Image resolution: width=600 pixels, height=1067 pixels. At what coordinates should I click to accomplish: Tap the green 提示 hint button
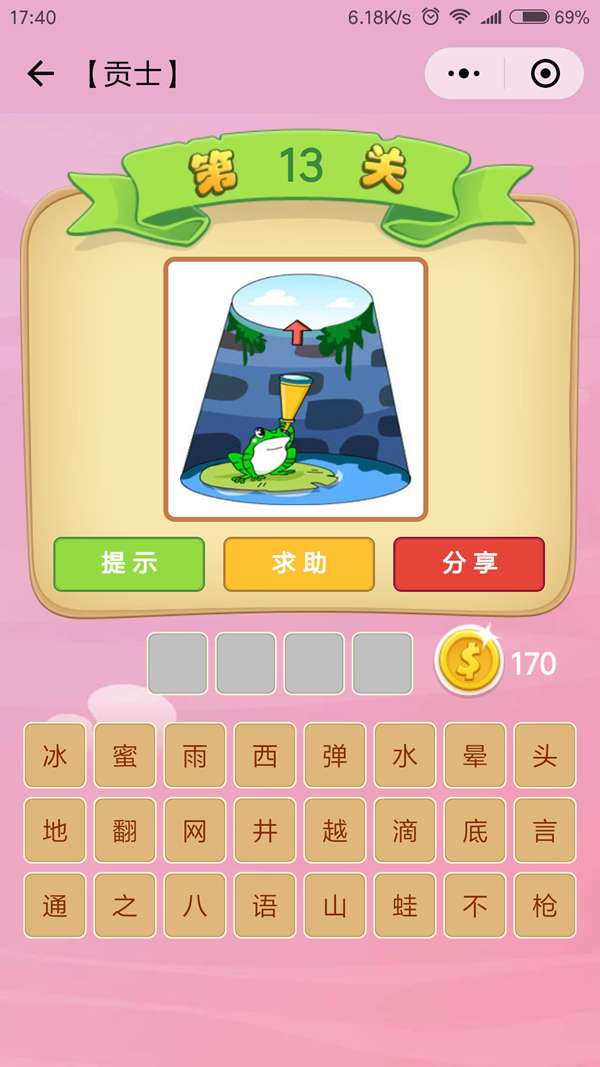tap(129, 563)
